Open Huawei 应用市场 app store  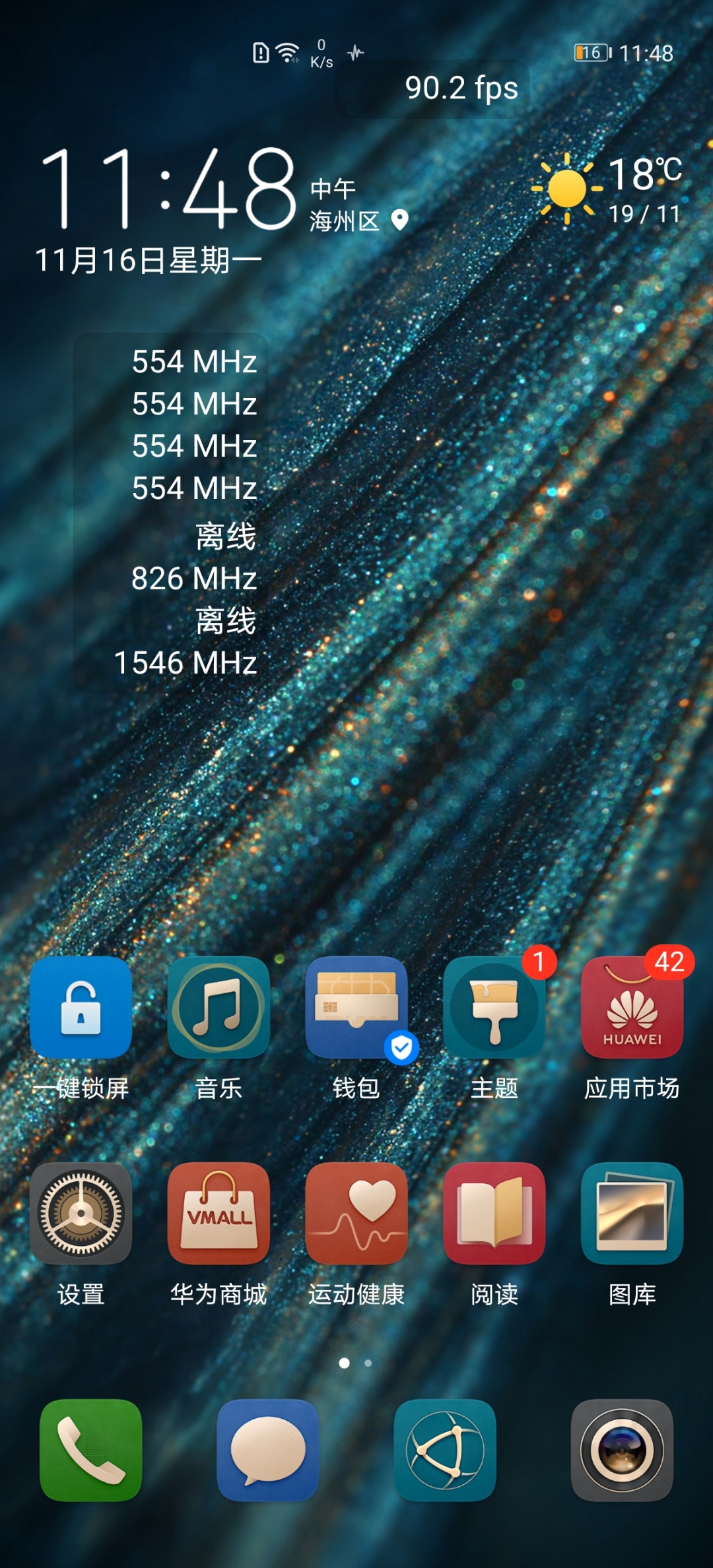coord(632,1008)
